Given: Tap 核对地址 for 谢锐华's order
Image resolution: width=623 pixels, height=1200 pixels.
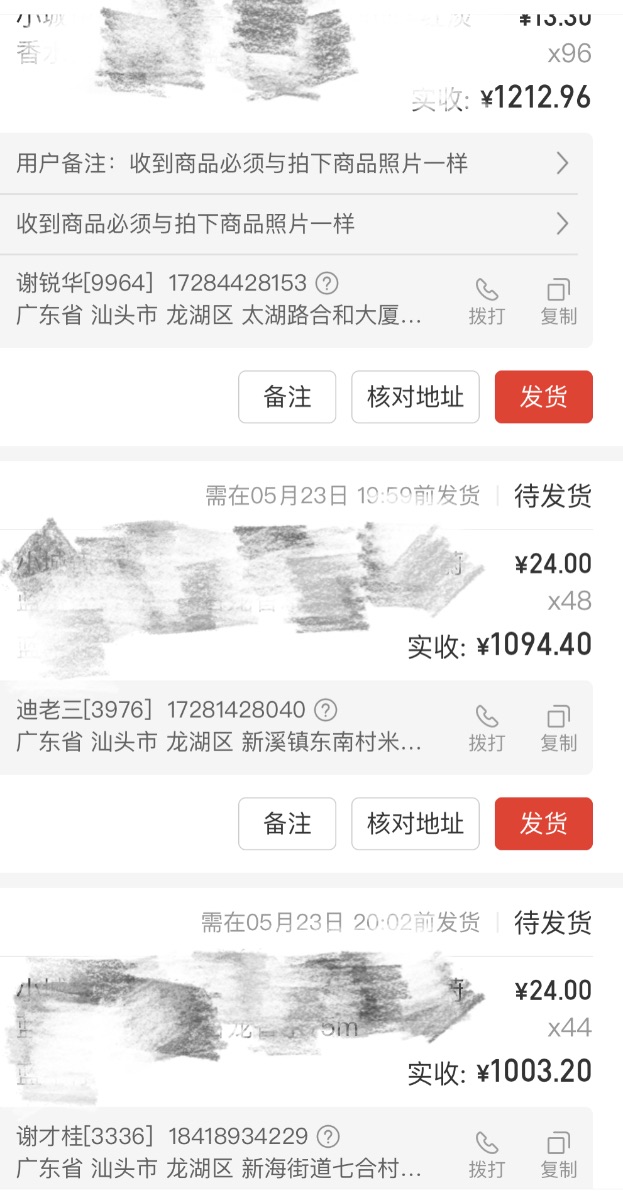Looking at the screenshot, I should pos(415,397).
